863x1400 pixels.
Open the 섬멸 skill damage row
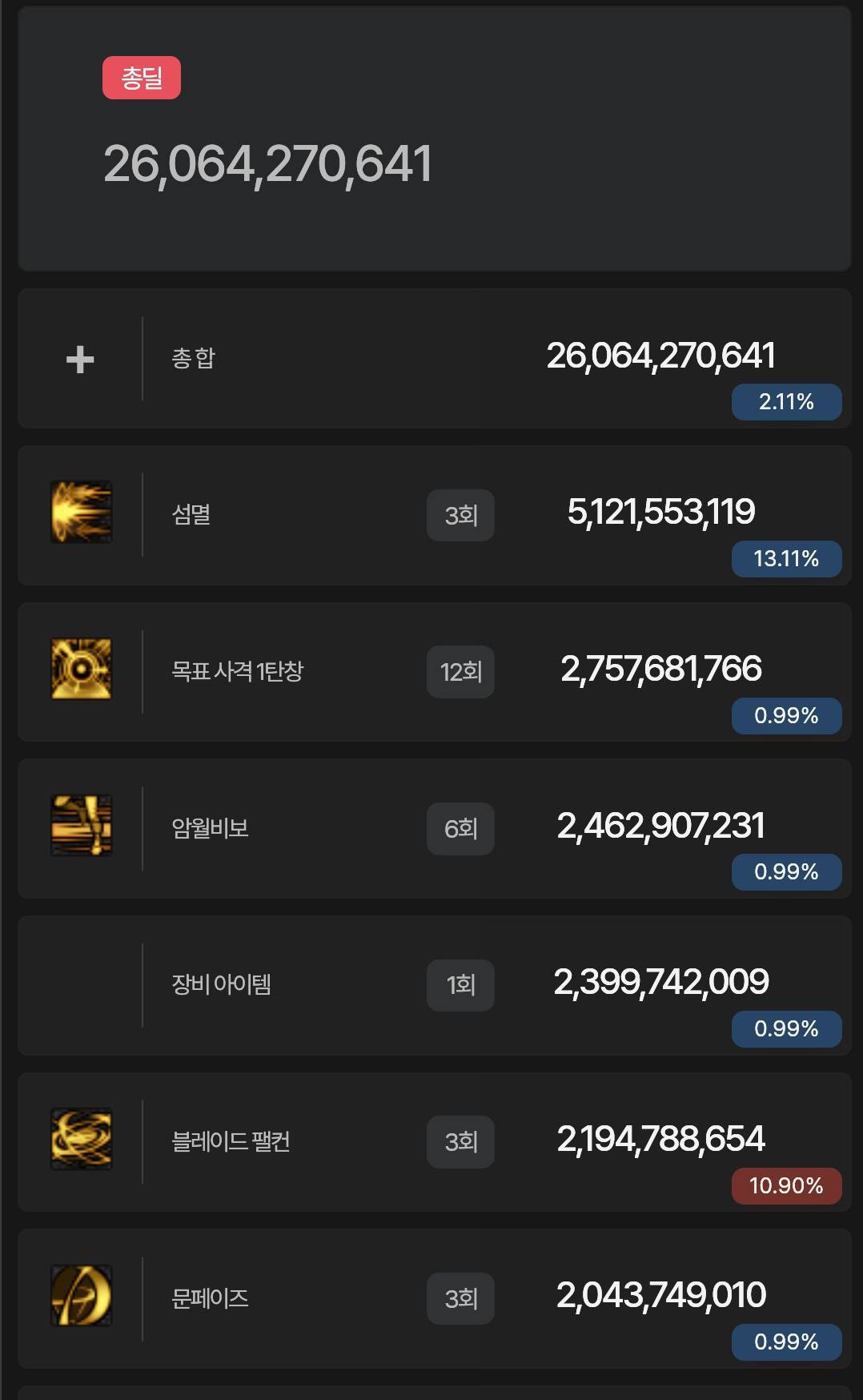(434, 515)
